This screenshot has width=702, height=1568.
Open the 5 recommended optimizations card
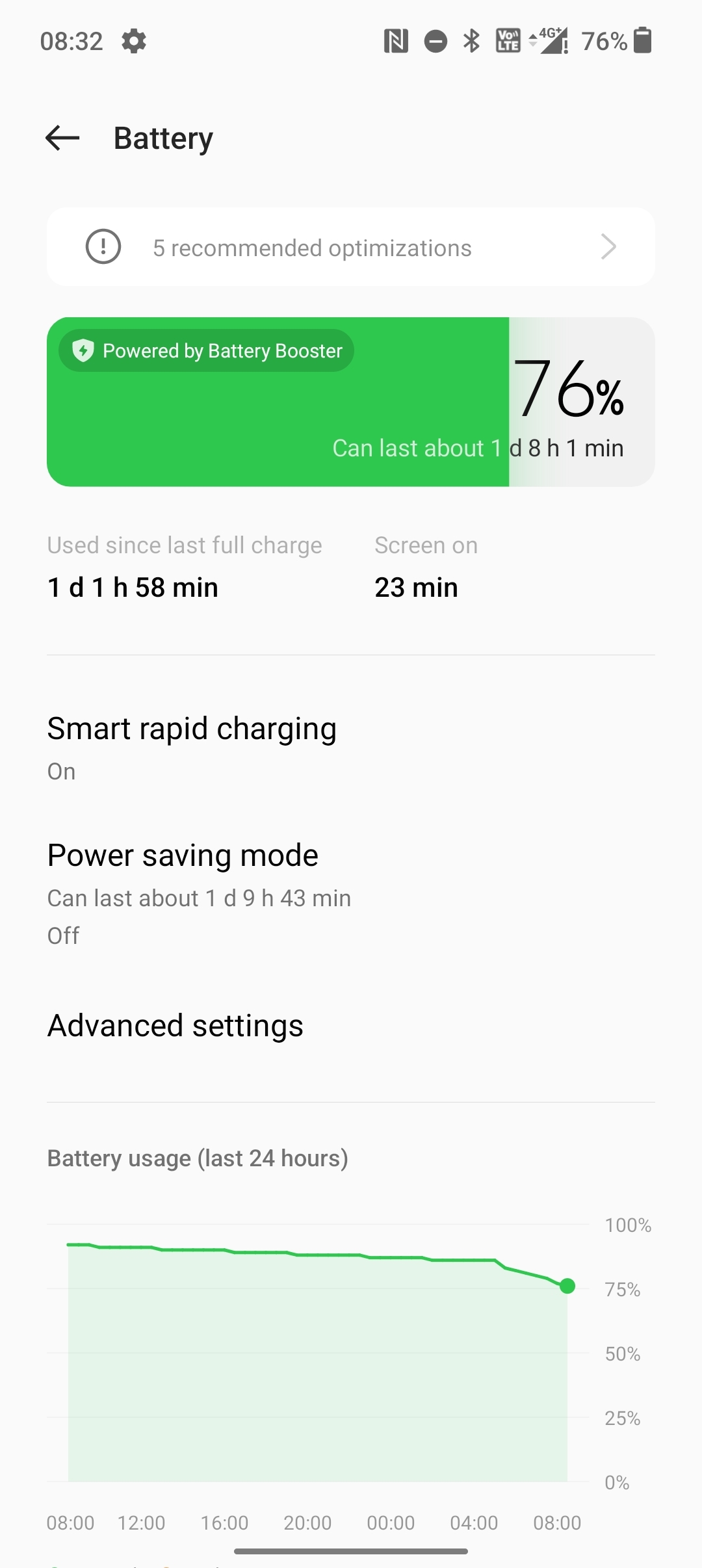351,247
